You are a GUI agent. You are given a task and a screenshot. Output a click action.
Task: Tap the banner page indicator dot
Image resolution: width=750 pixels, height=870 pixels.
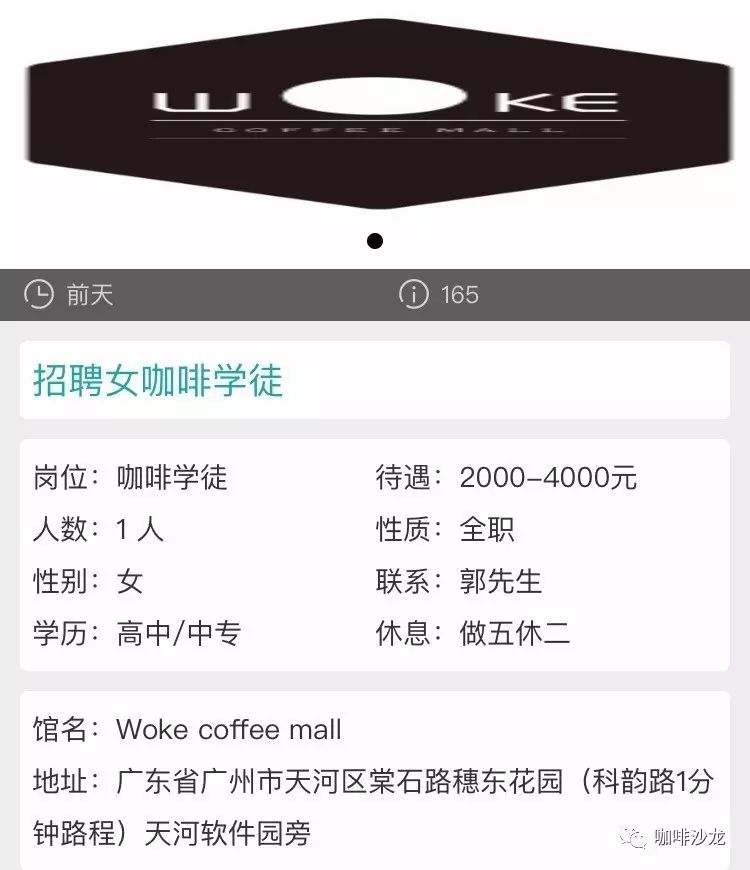coord(375,241)
